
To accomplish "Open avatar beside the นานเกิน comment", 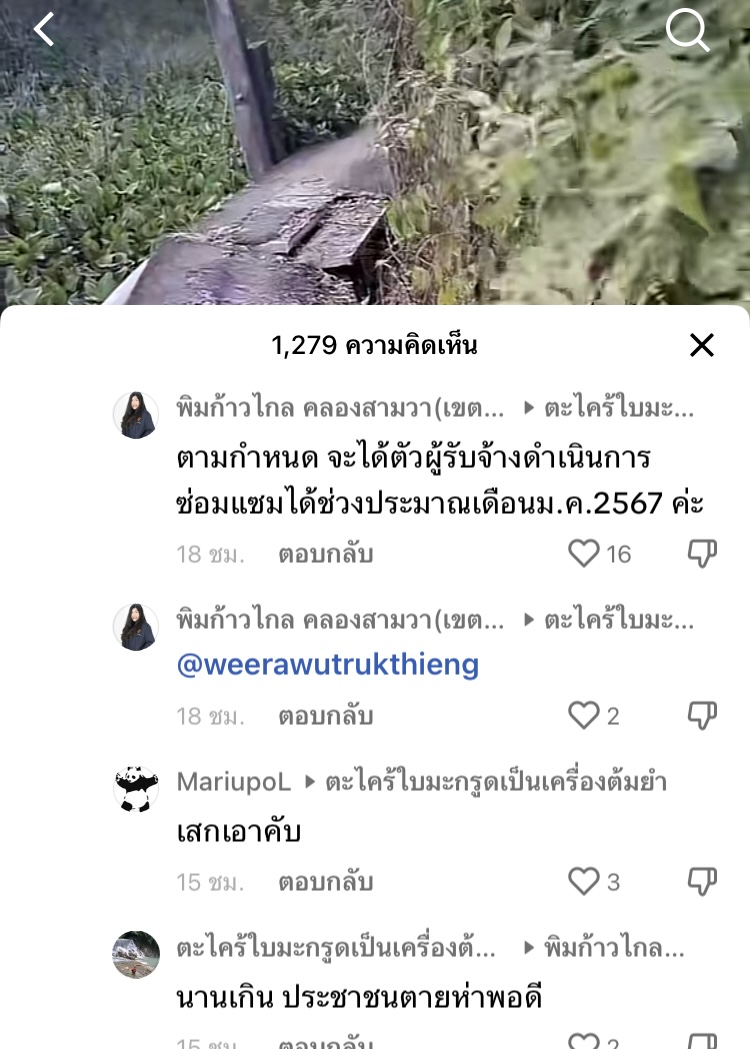I will pos(136,954).
